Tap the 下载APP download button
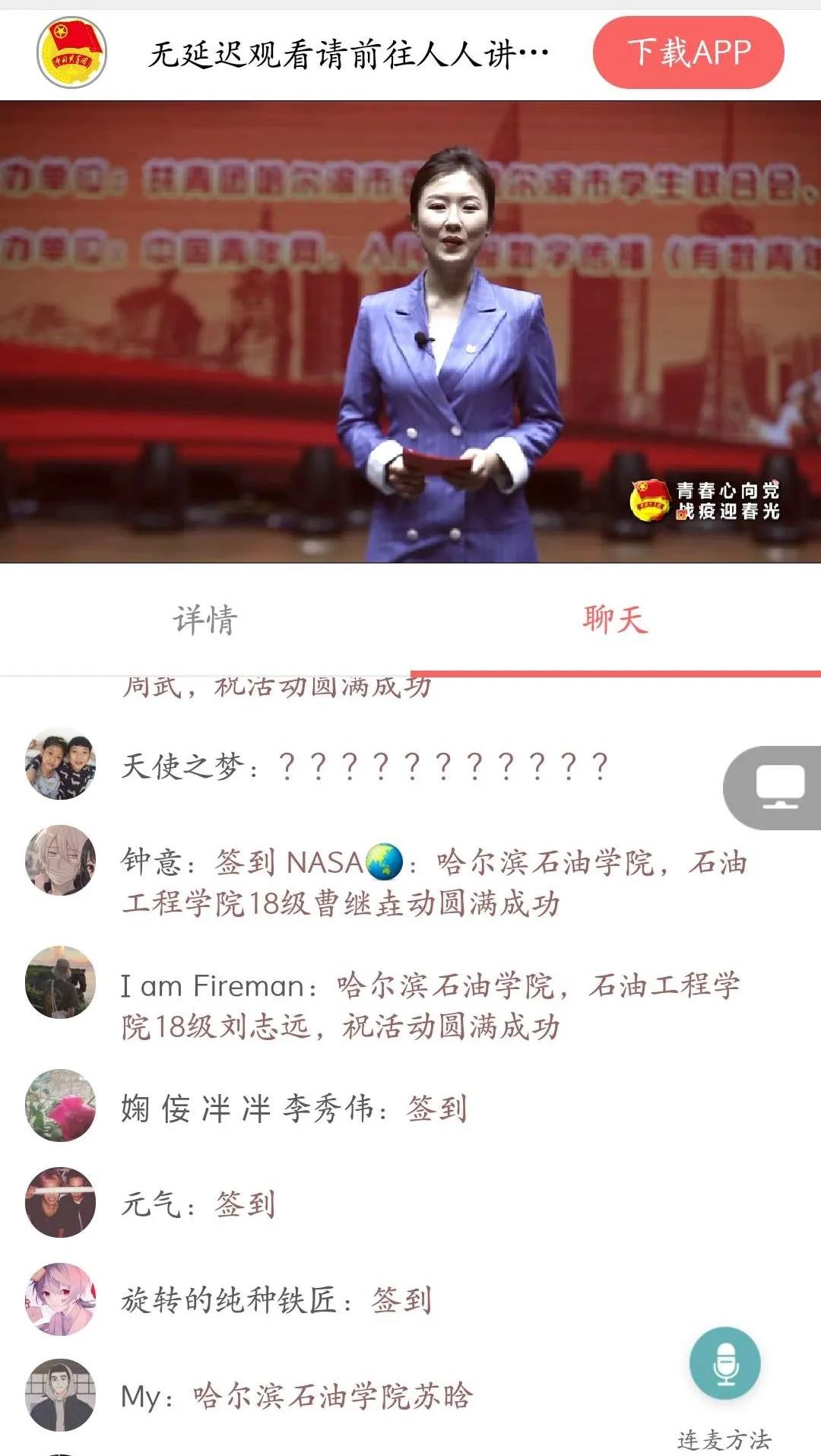821x1456 pixels. [x=688, y=52]
